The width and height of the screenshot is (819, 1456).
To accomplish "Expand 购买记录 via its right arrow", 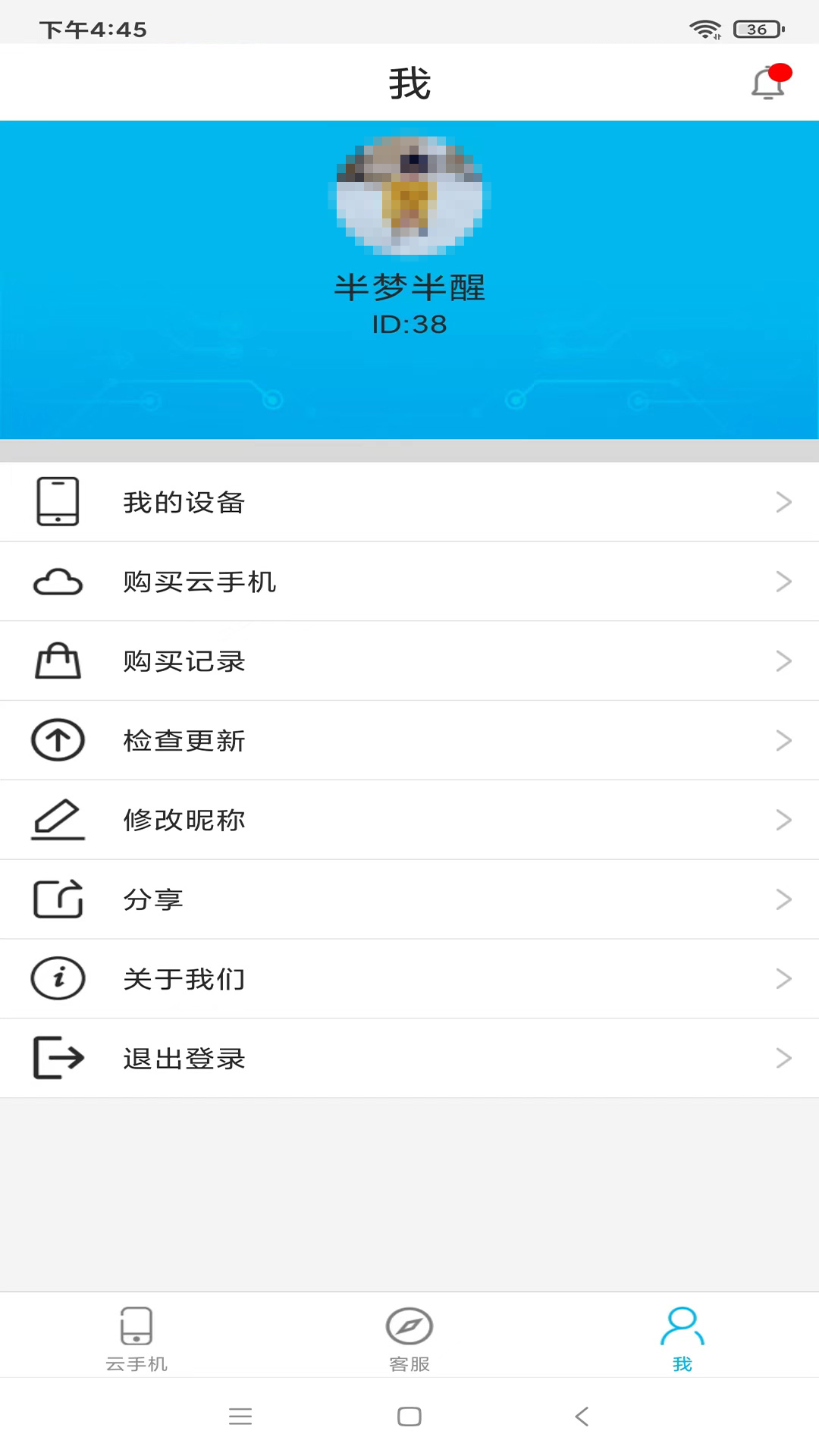I will tap(784, 661).
